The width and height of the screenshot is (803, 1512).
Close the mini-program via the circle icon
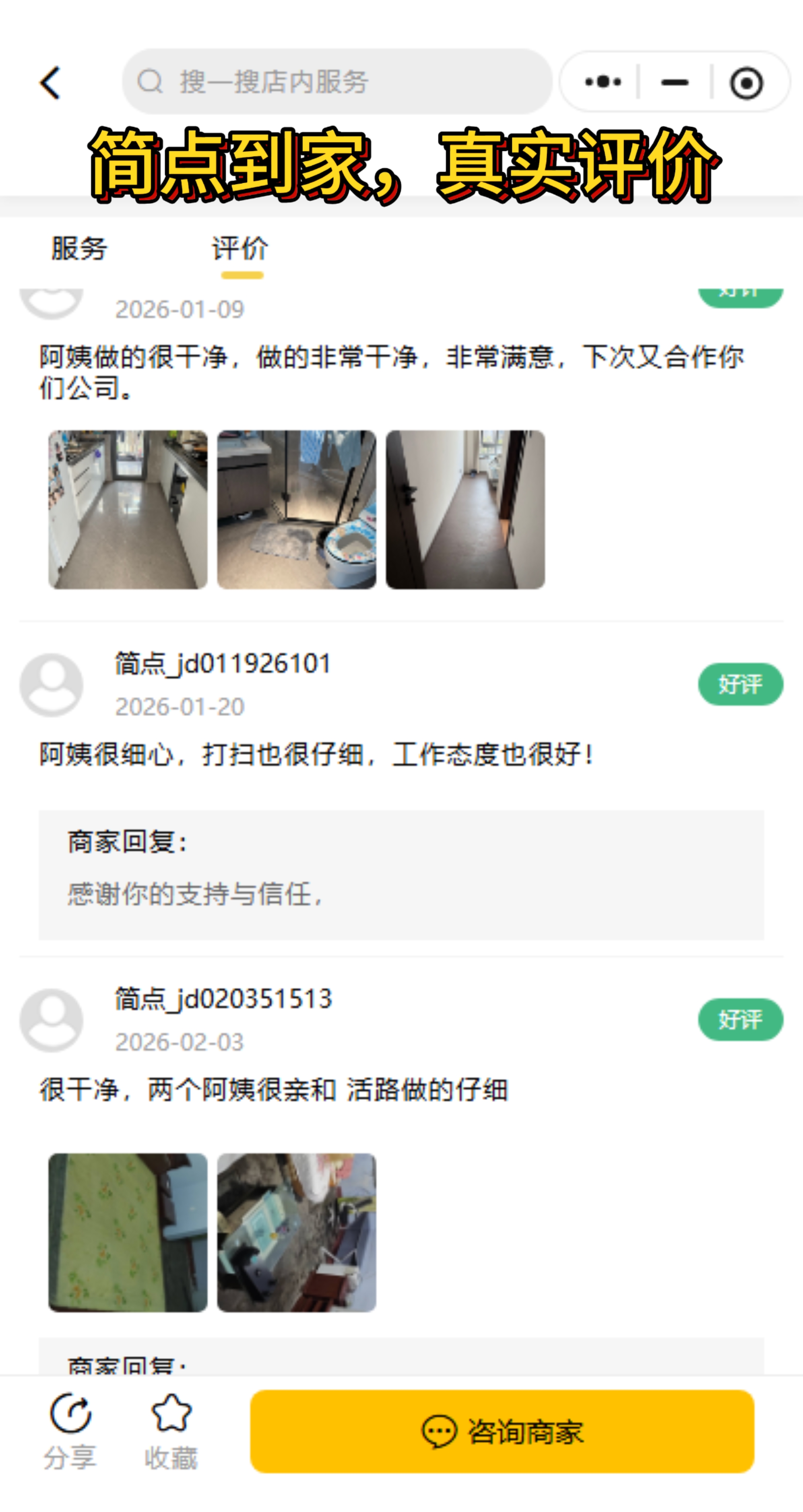[x=746, y=83]
